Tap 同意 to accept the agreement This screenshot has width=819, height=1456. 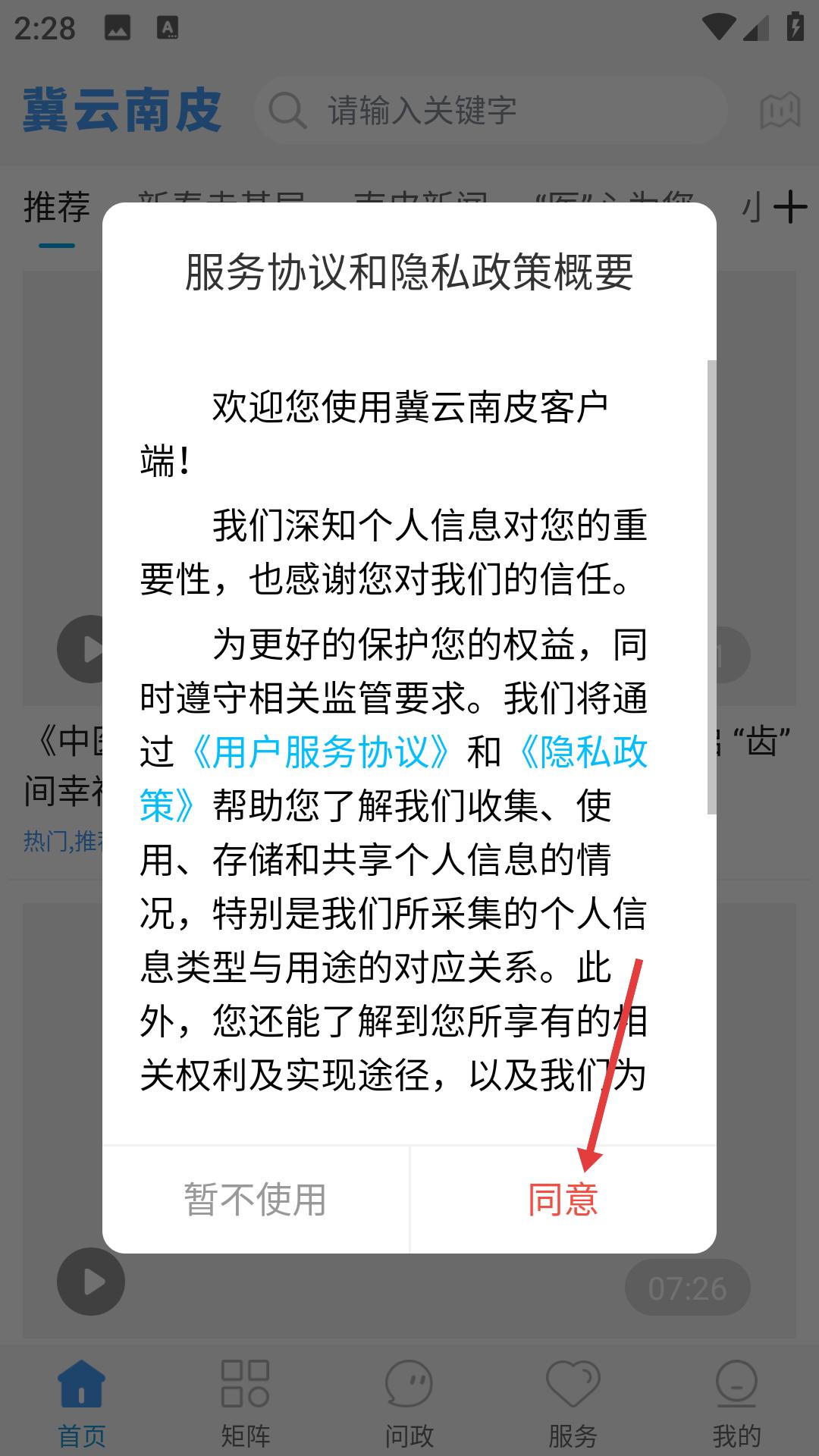tap(563, 1200)
